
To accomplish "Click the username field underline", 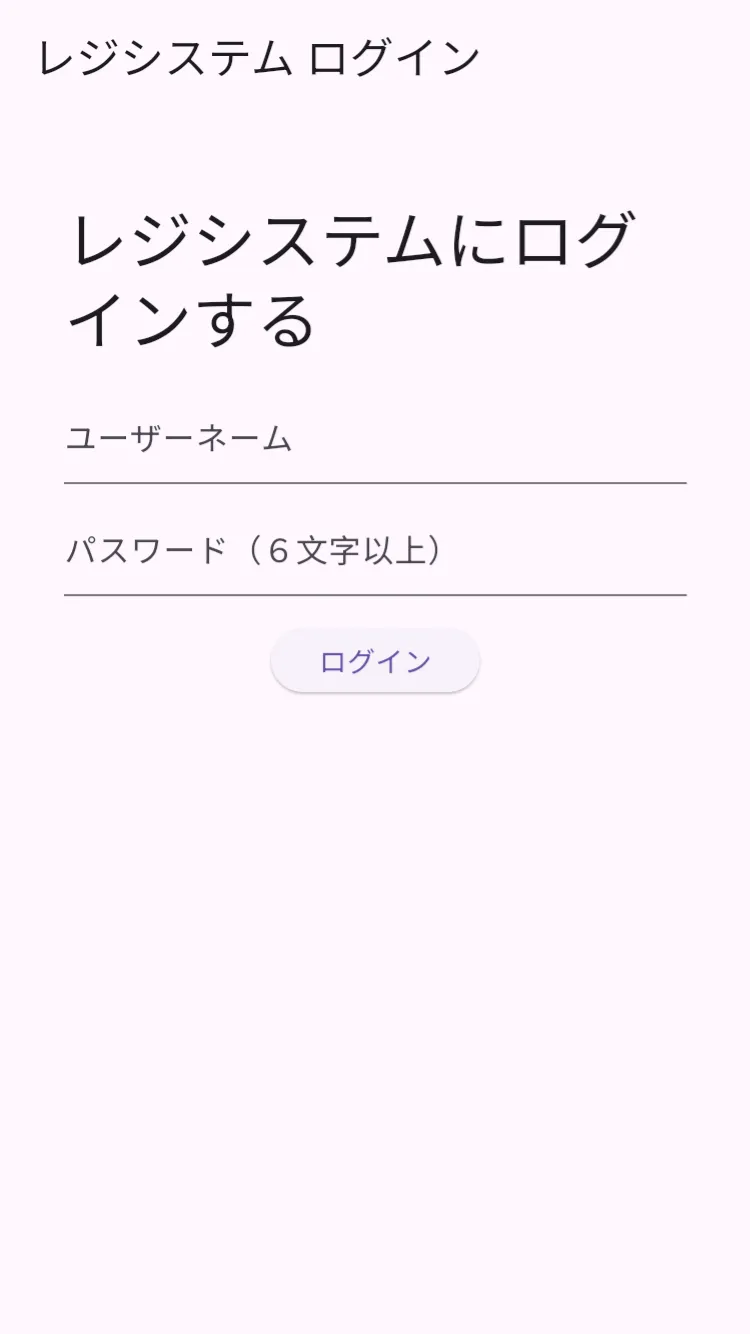I will click(x=375, y=483).
